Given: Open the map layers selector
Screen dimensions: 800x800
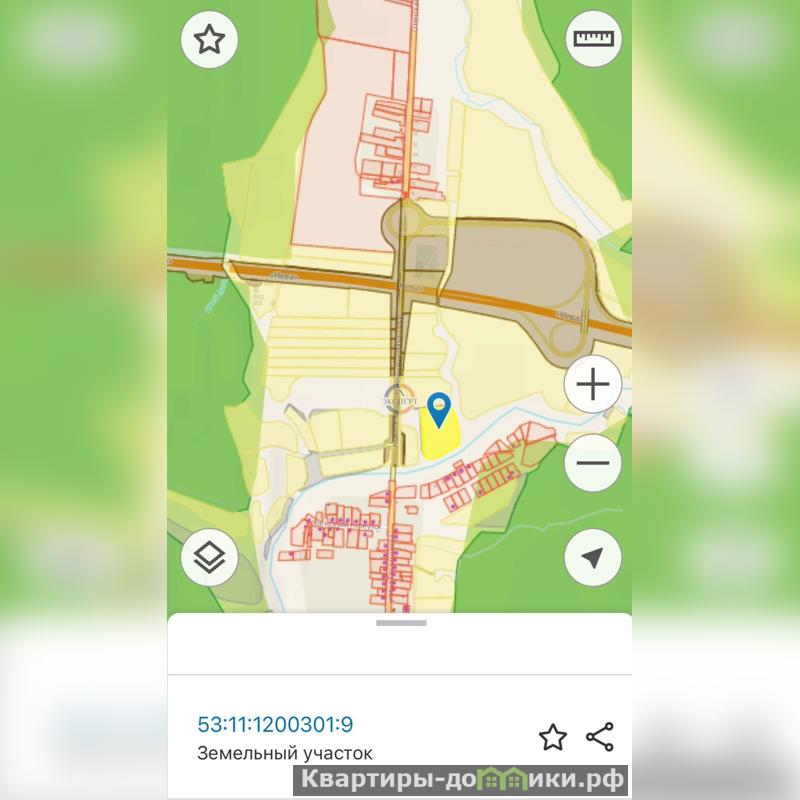Looking at the screenshot, I should pos(209,557).
